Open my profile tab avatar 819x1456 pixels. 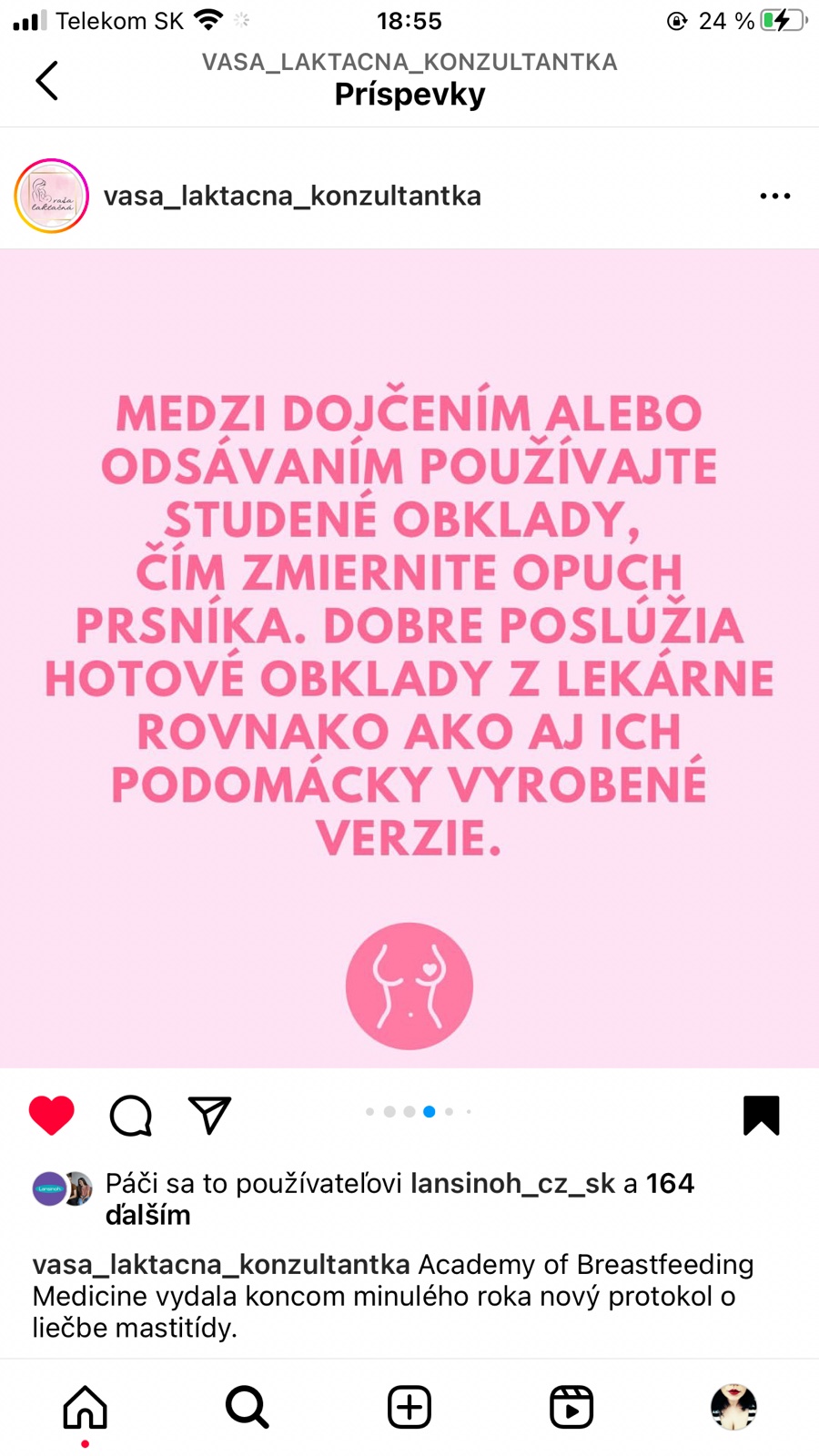(733, 1407)
